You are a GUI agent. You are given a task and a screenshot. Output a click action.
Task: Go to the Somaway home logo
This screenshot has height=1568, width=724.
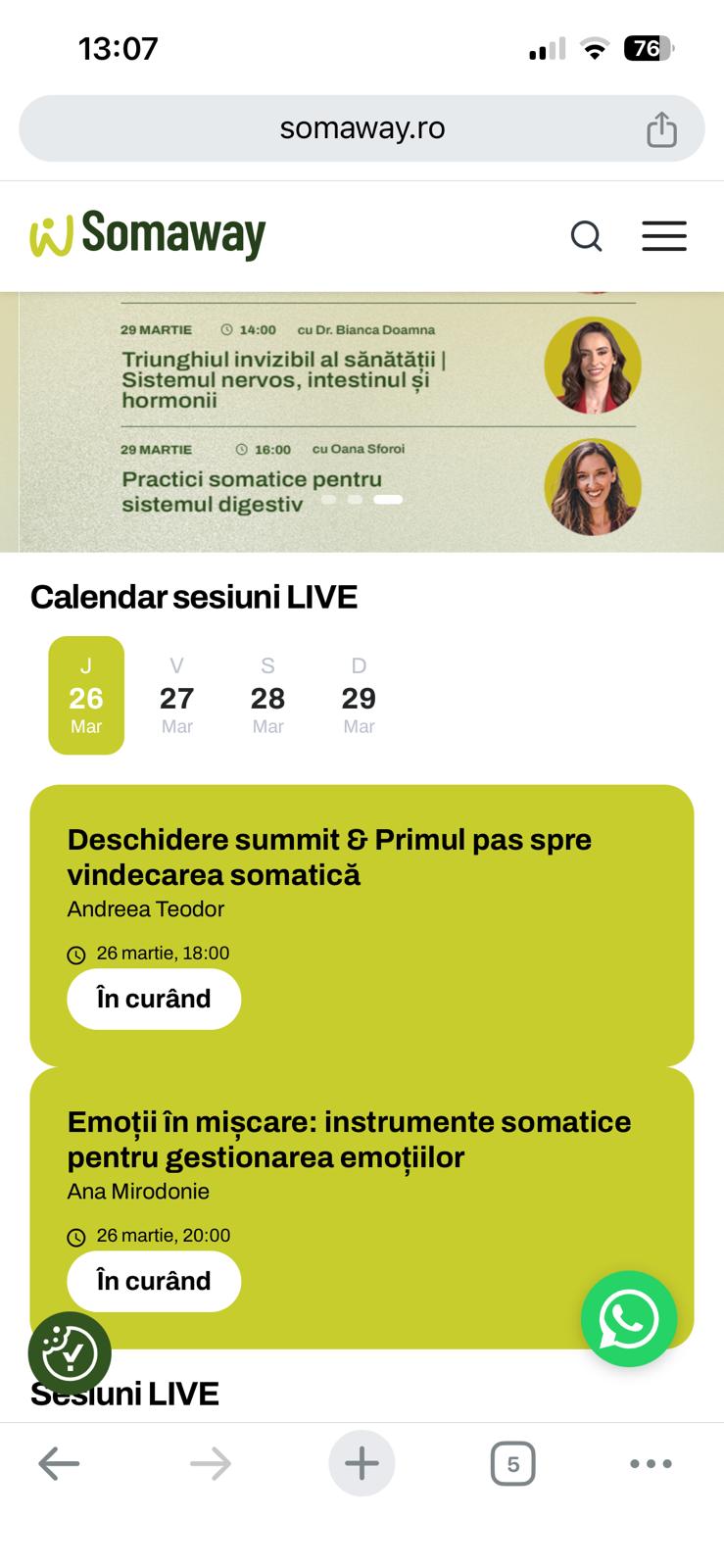coord(148,235)
